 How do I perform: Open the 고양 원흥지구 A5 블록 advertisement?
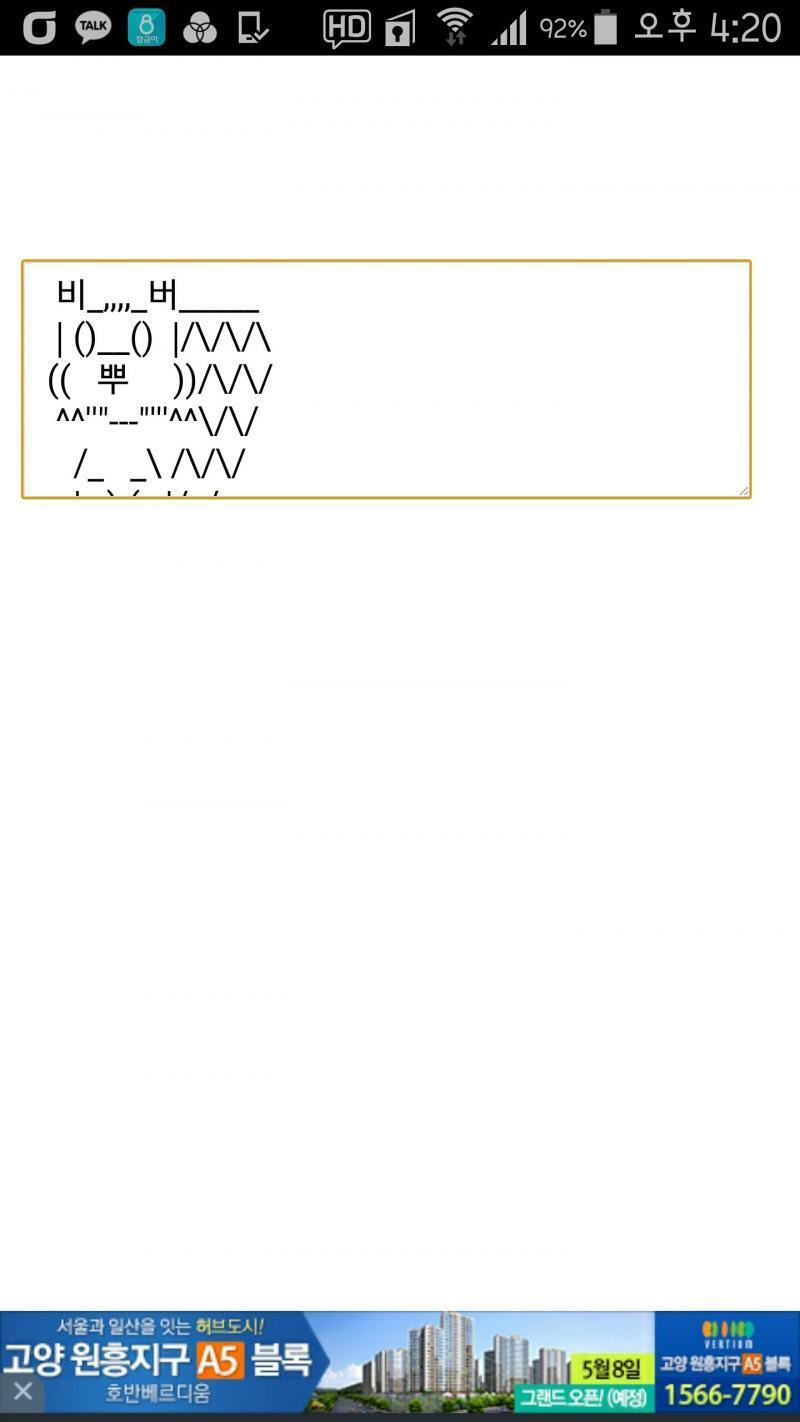[x=400, y=1362]
